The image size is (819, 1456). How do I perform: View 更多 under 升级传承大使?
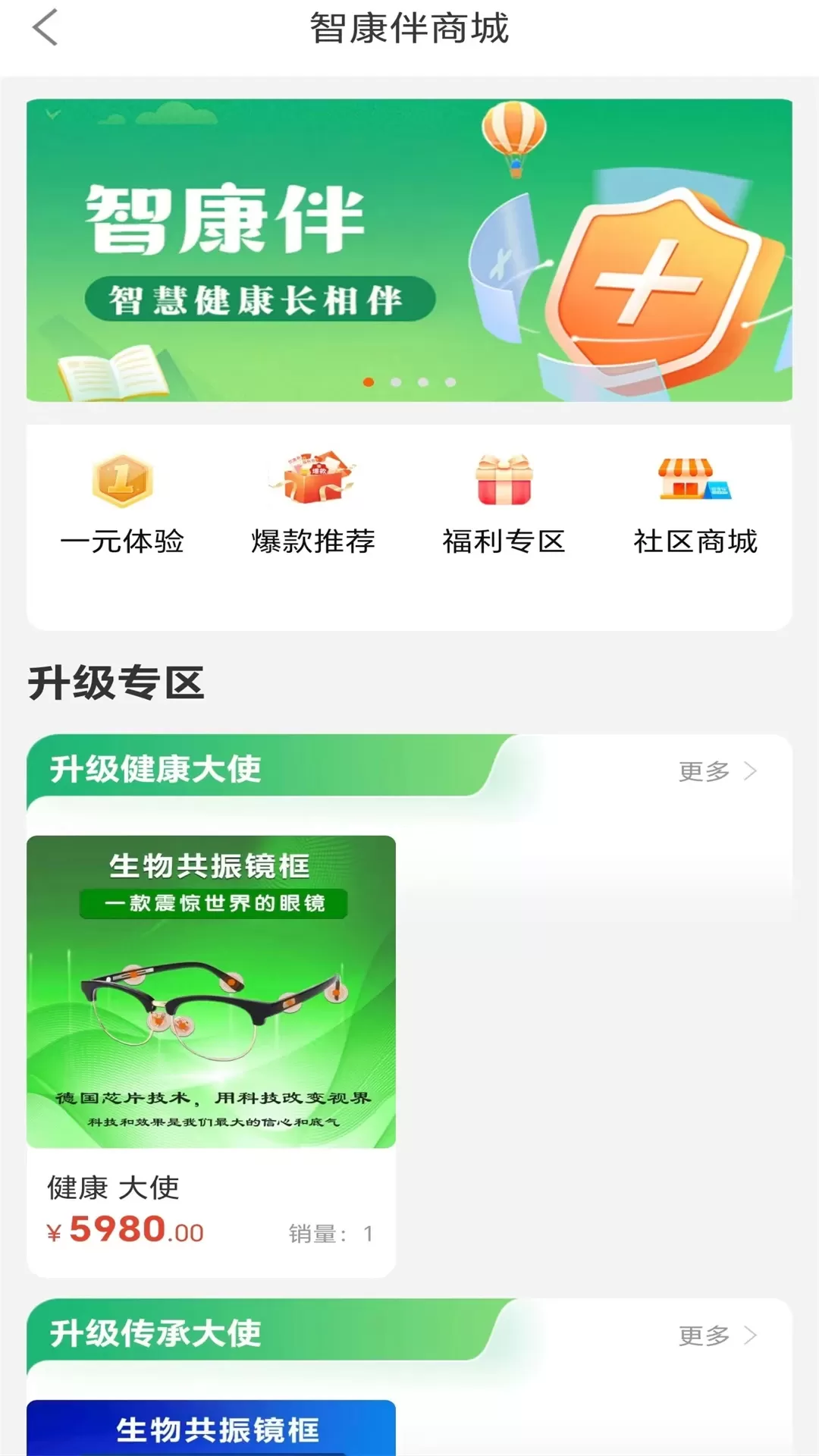click(x=717, y=1335)
